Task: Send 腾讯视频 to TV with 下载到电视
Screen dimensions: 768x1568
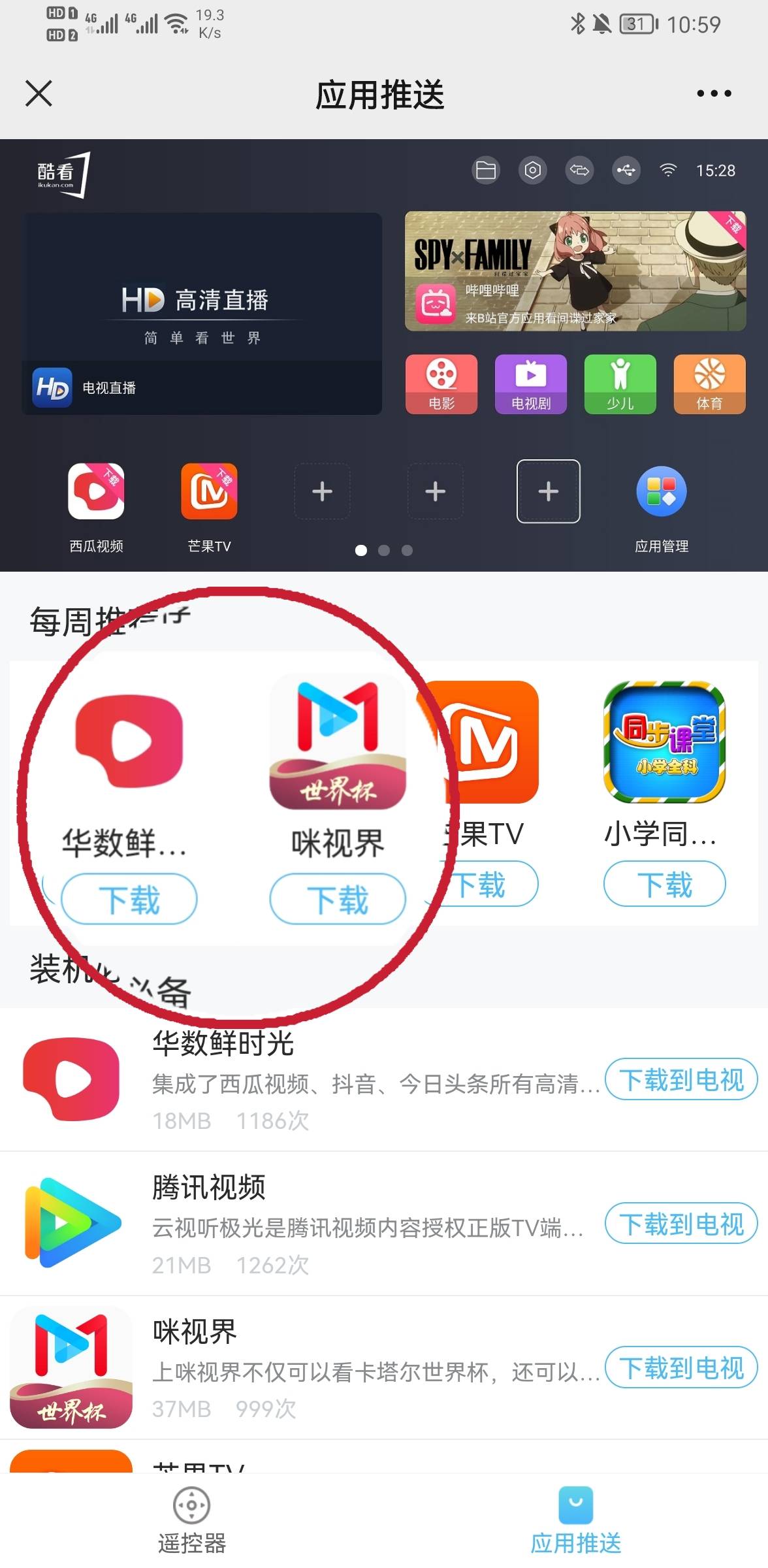Action: (680, 1224)
